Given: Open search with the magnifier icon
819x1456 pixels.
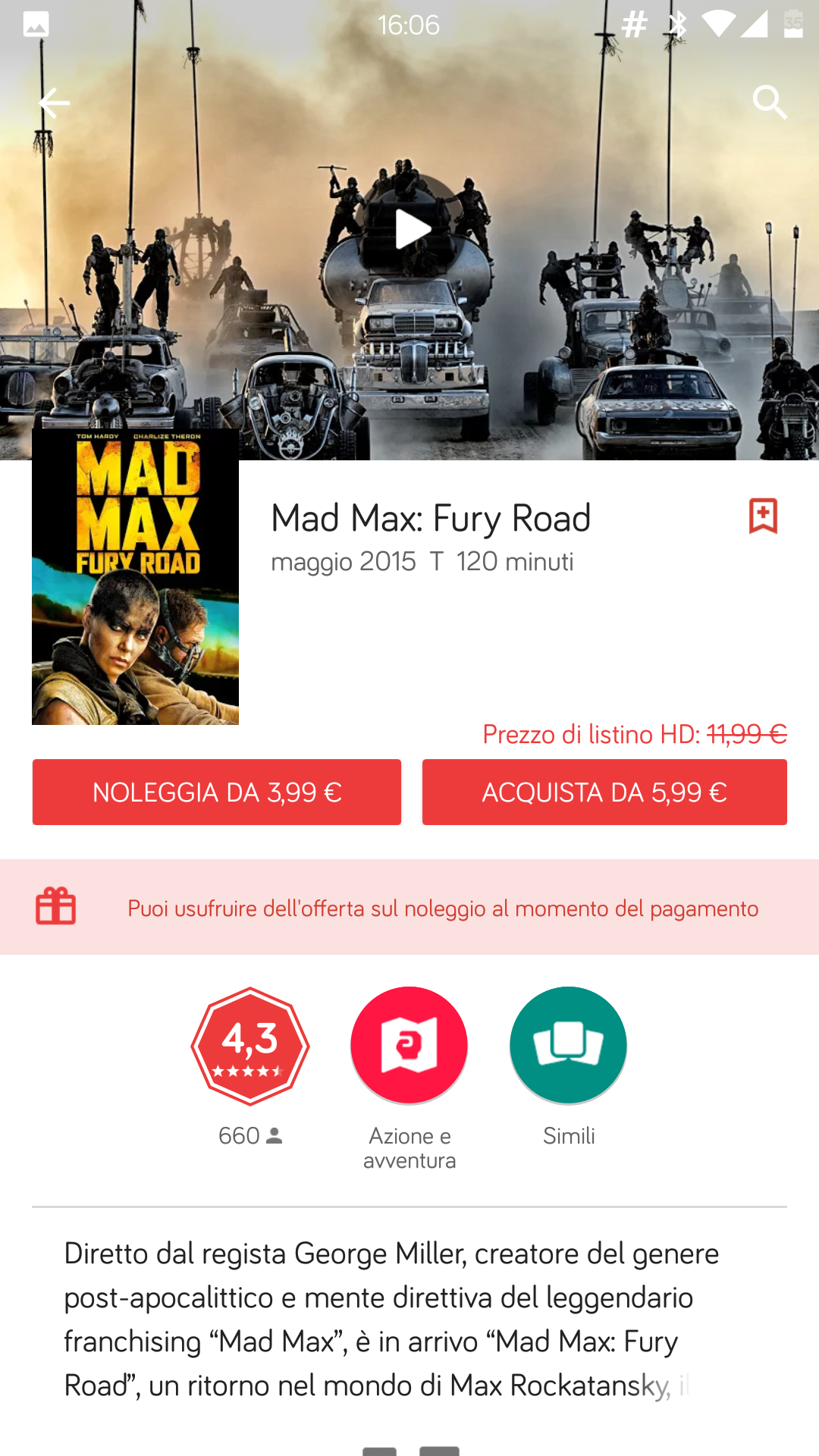Looking at the screenshot, I should tap(770, 102).
